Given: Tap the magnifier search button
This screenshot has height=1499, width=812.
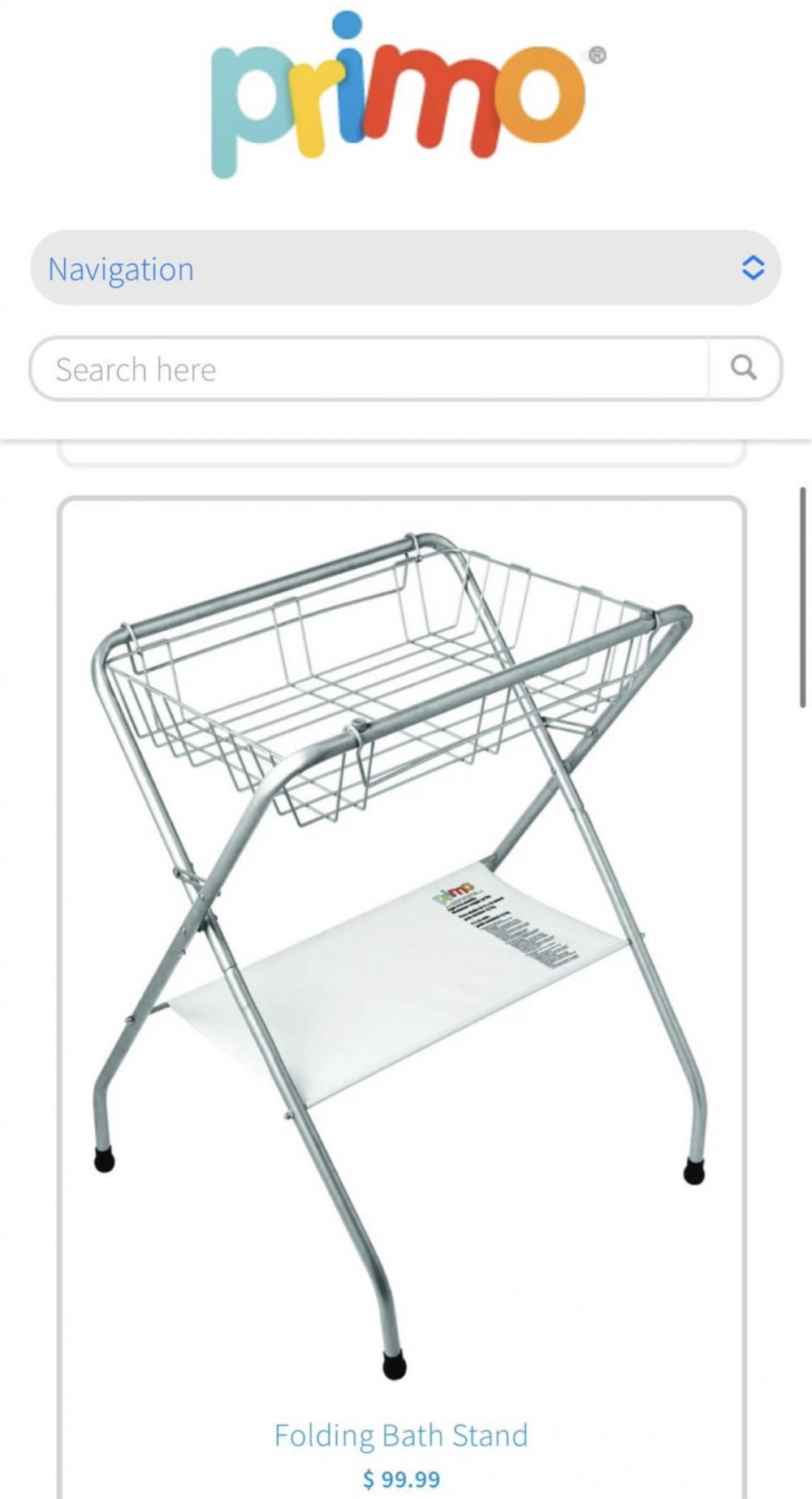Looking at the screenshot, I should coord(744,369).
